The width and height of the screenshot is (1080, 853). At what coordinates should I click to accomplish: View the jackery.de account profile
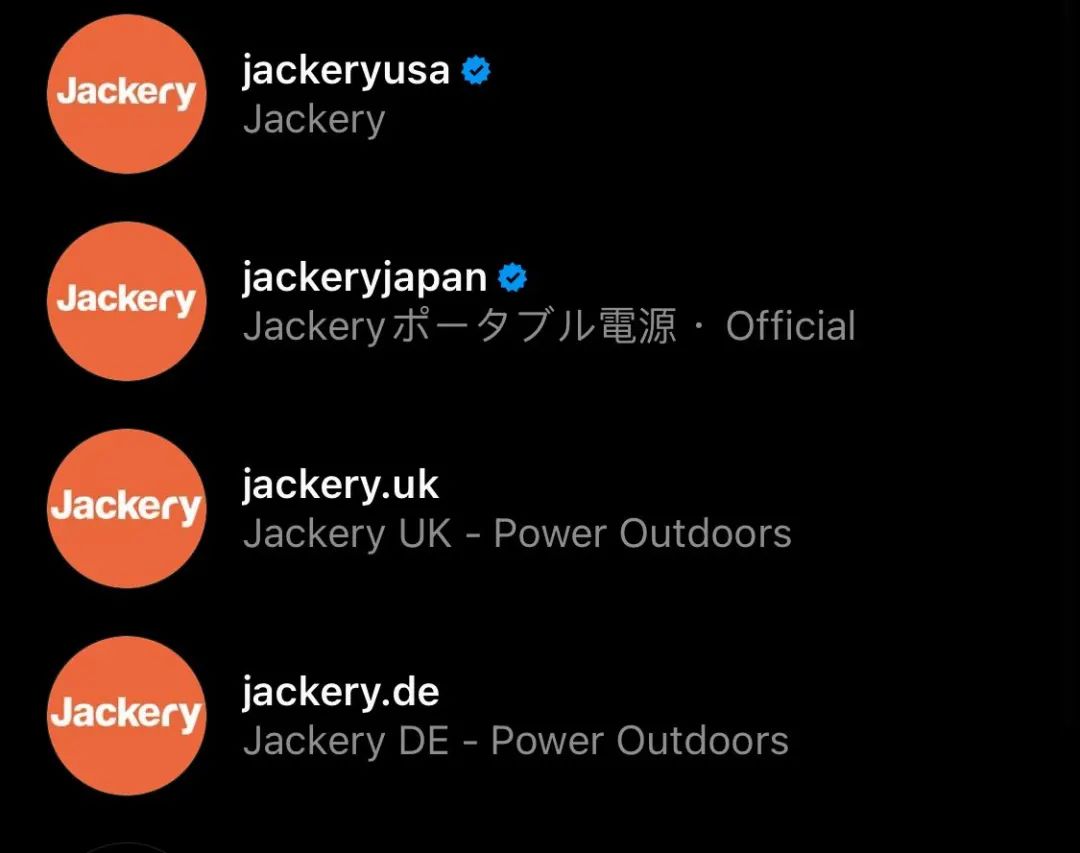340,693
